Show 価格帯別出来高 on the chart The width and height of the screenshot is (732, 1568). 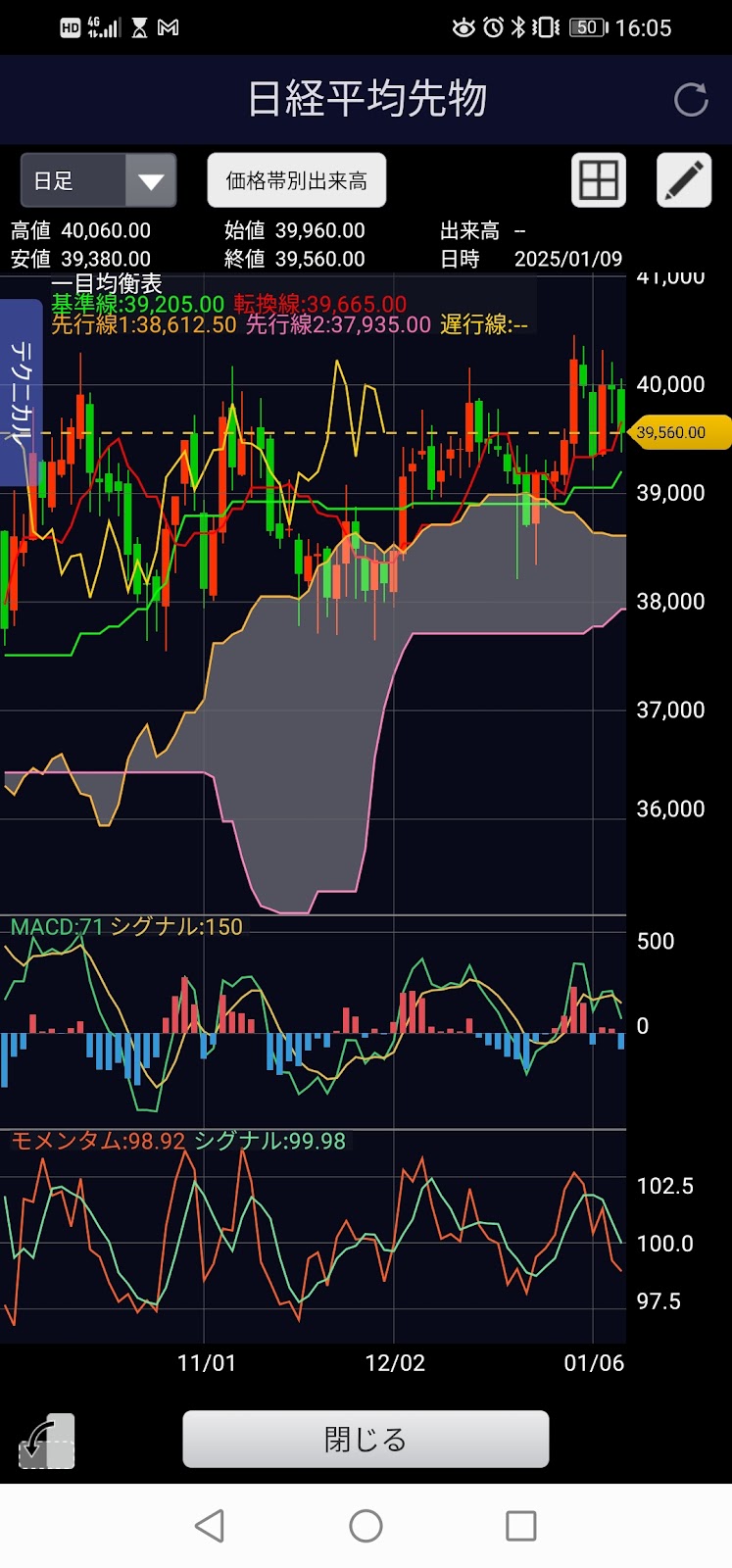point(296,180)
